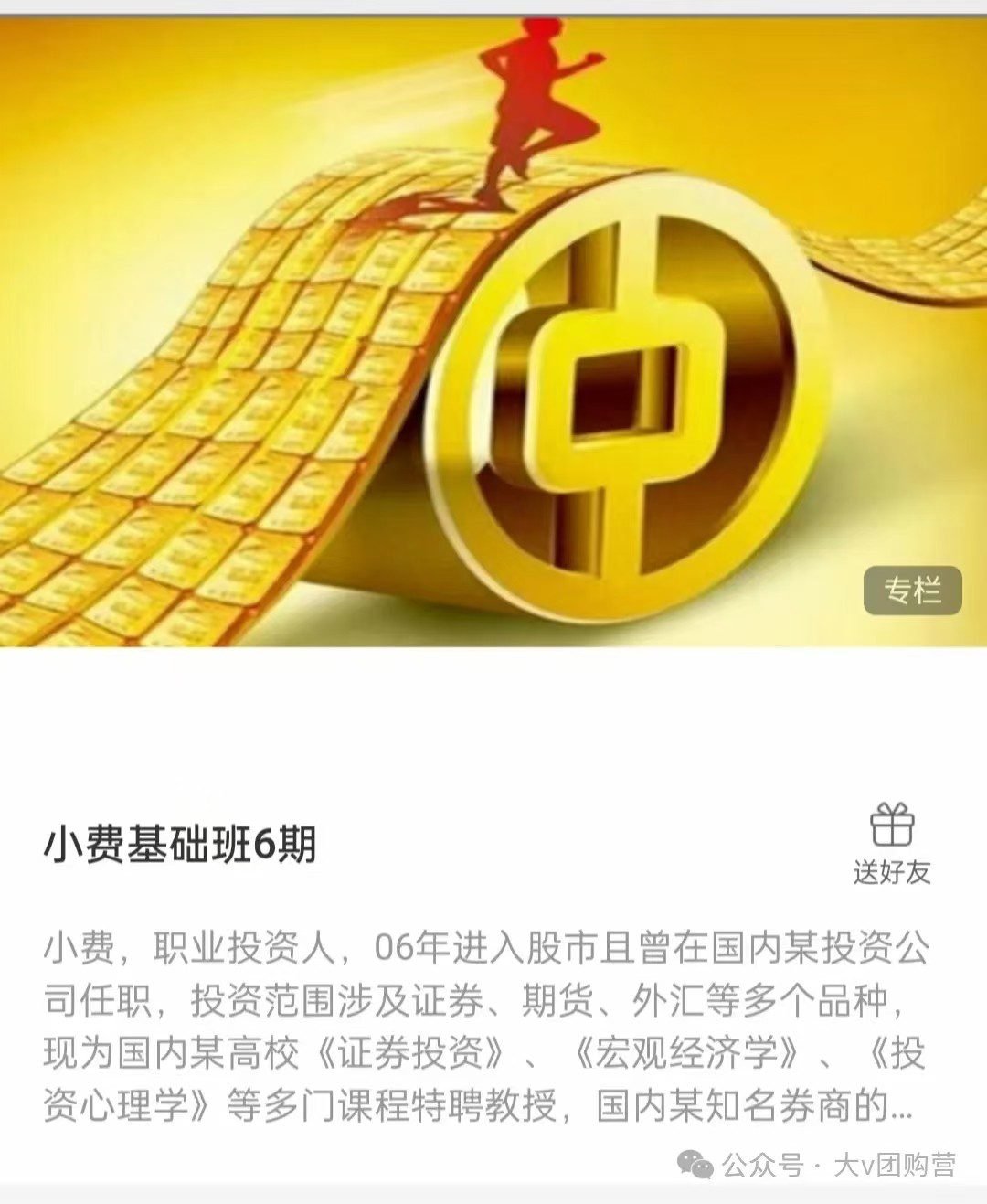Tap the gift box icon in right corner
This screenshot has width=987, height=1204.
[894, 830]
